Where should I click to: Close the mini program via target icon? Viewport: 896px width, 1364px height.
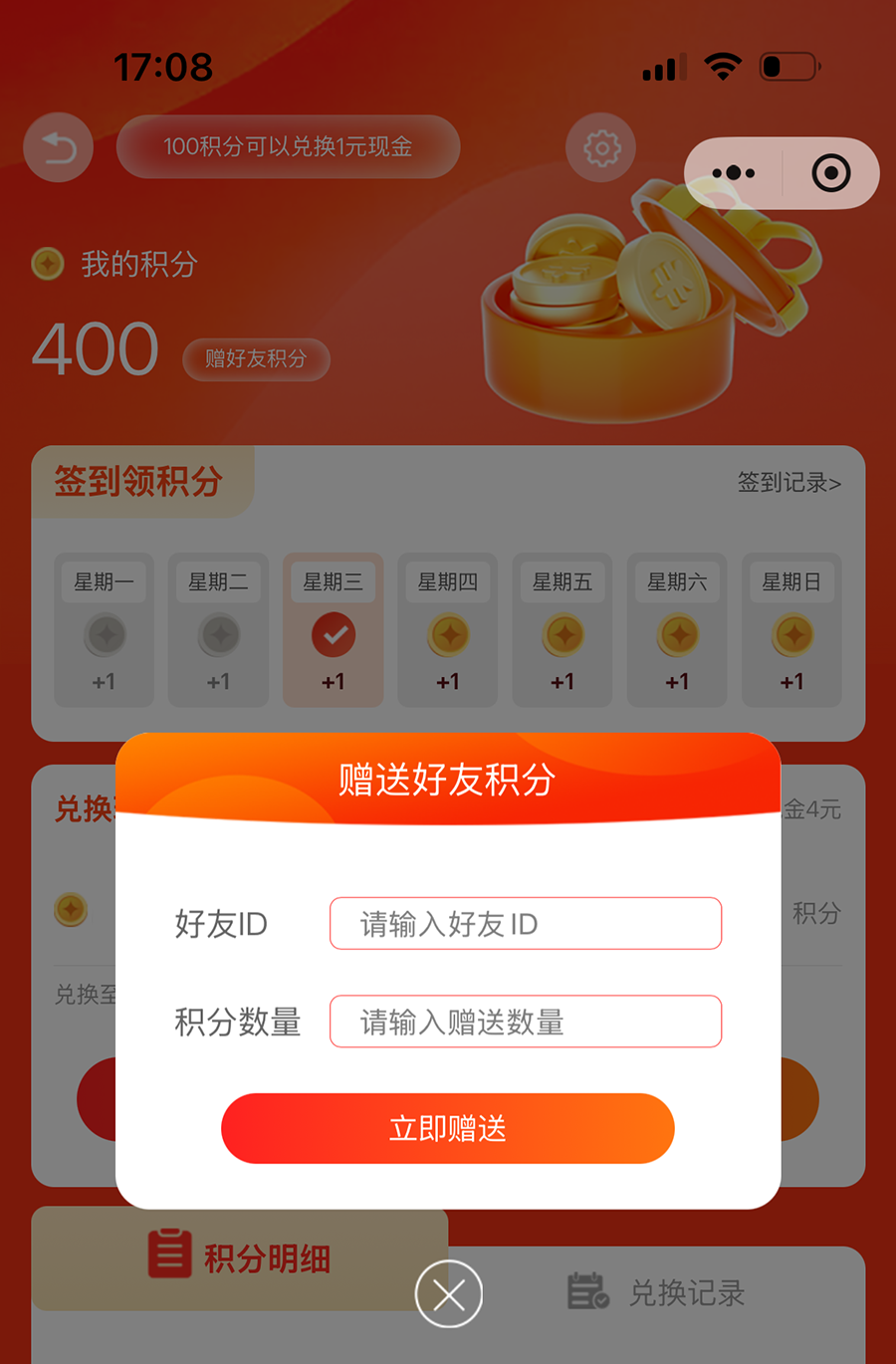(831, 173)
